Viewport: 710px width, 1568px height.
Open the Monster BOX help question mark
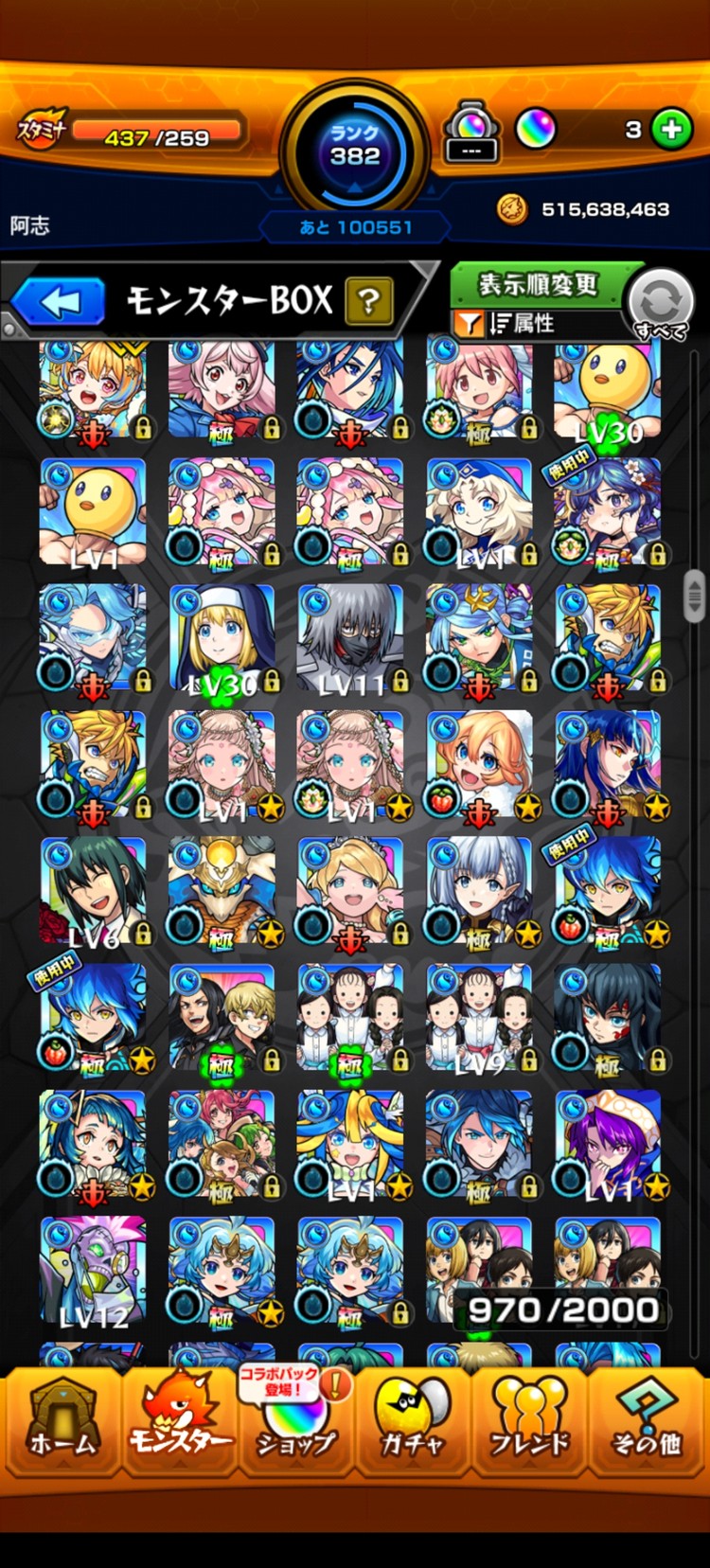pos(369,301)
